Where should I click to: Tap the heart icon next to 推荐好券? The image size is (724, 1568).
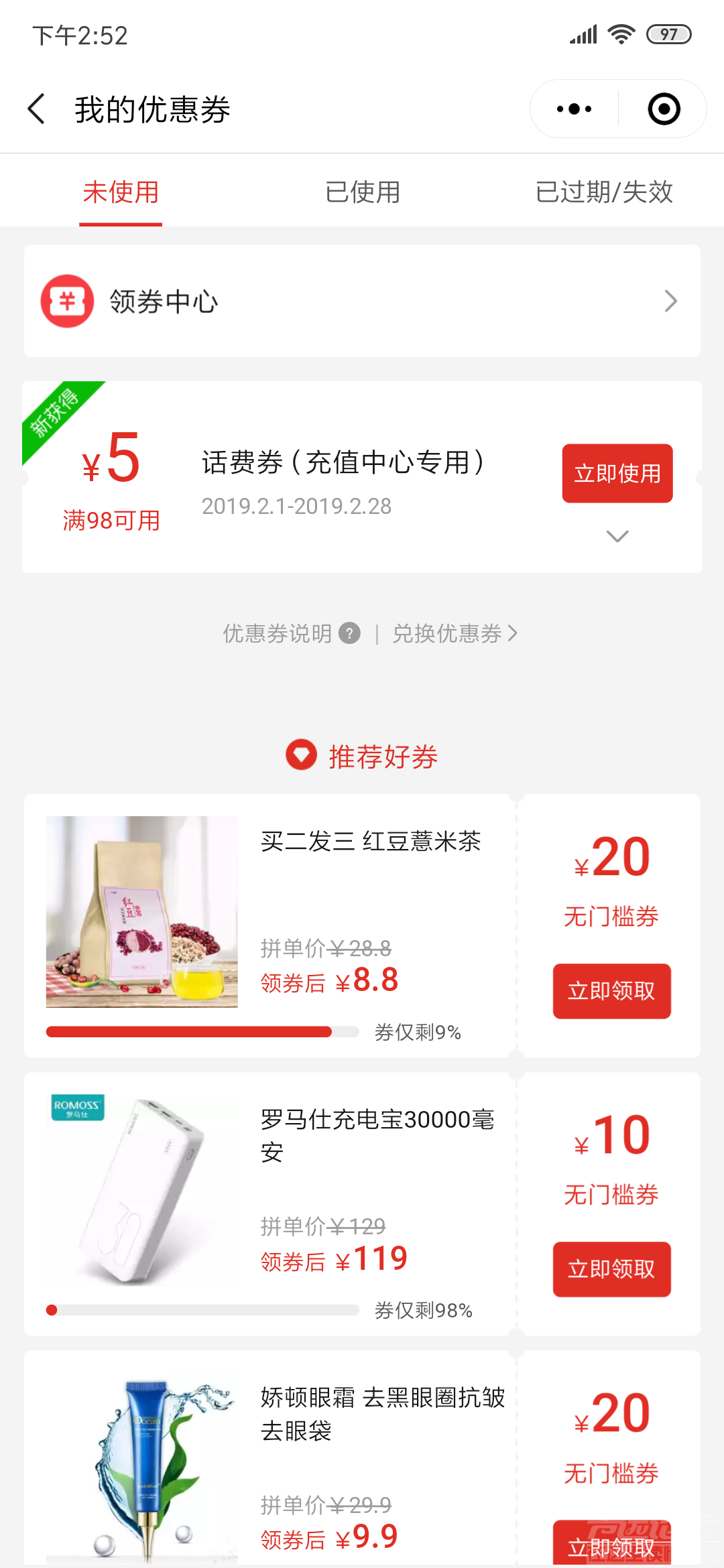[300, 755]
